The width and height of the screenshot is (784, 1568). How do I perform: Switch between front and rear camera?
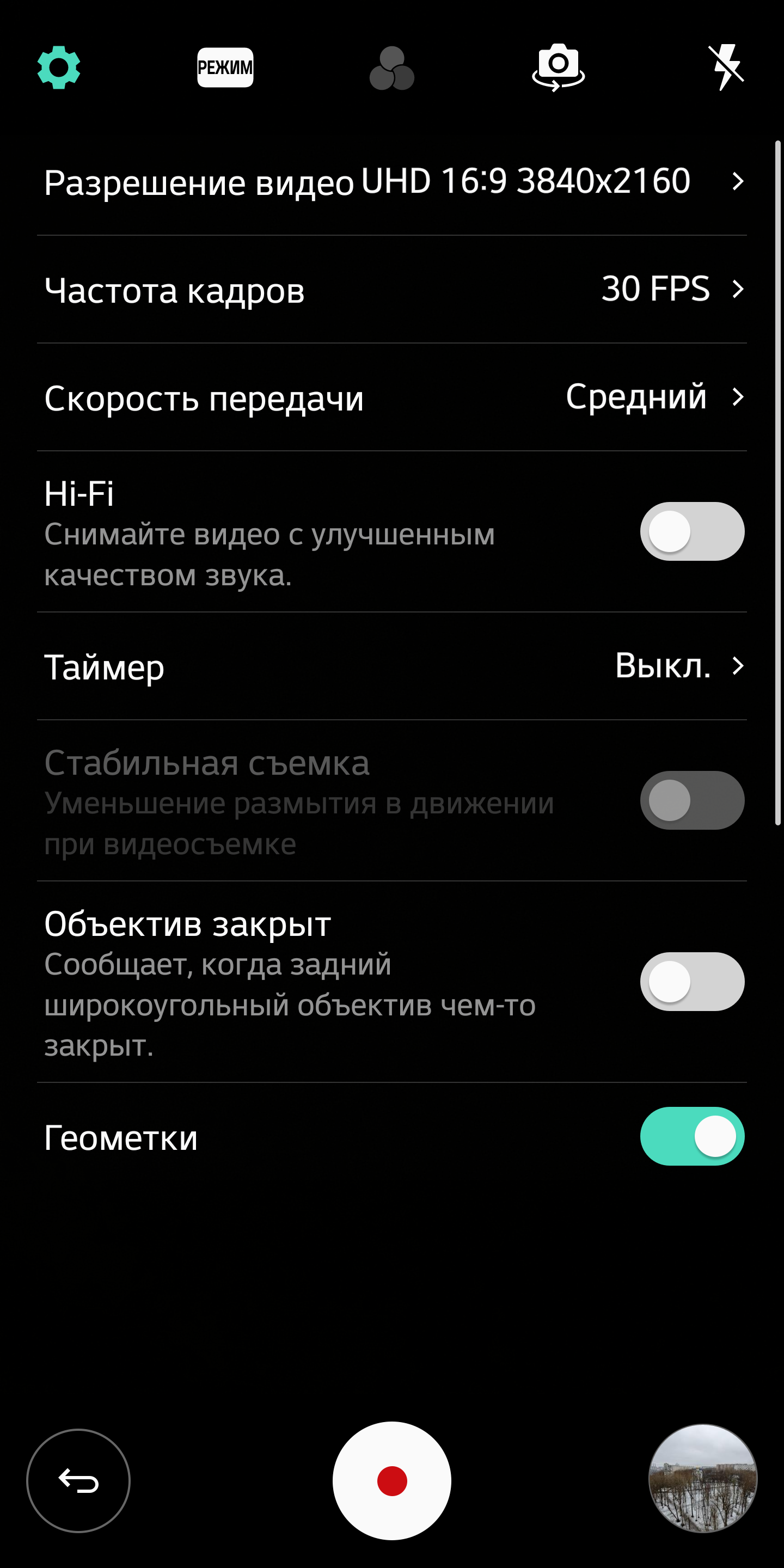[558, 67]
